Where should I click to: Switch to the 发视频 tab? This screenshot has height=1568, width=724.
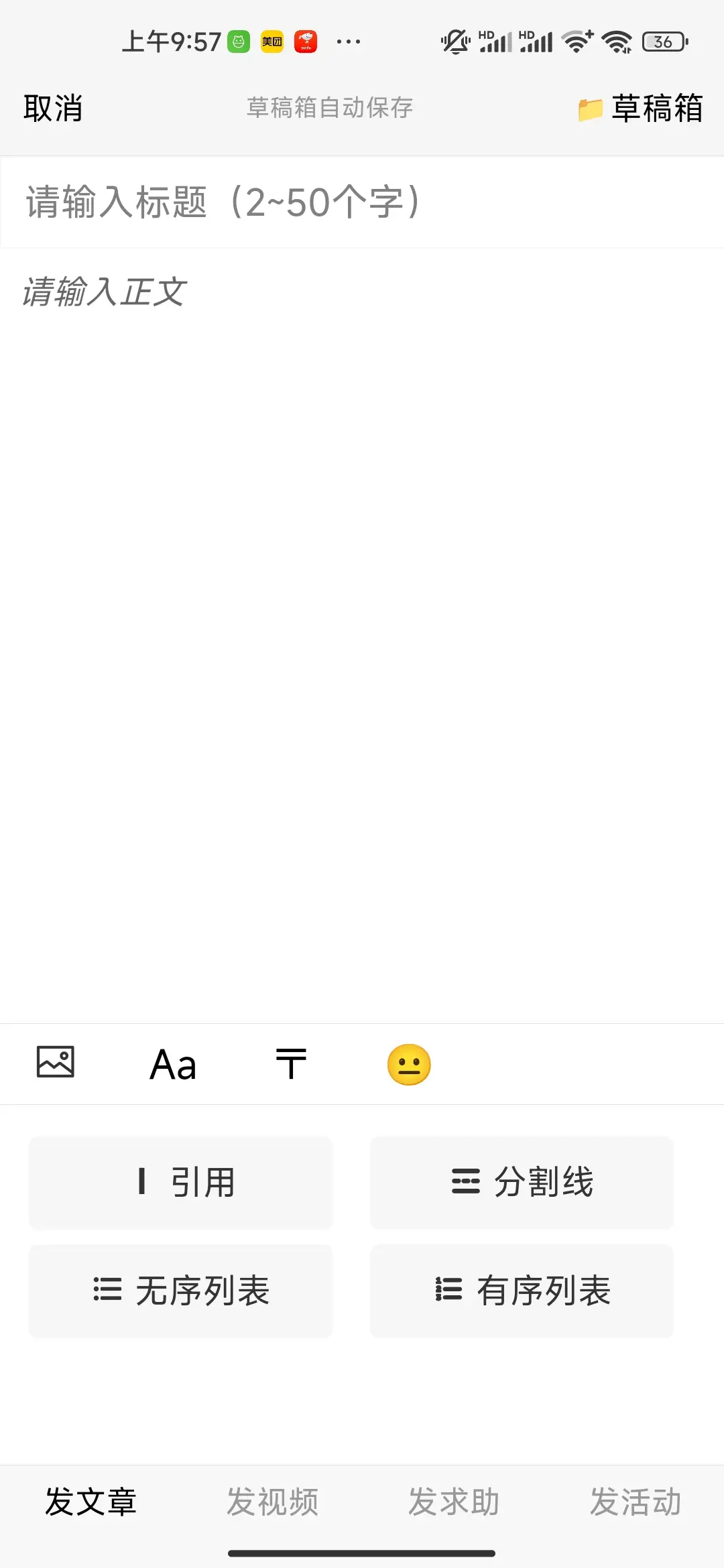(272, 1502)
